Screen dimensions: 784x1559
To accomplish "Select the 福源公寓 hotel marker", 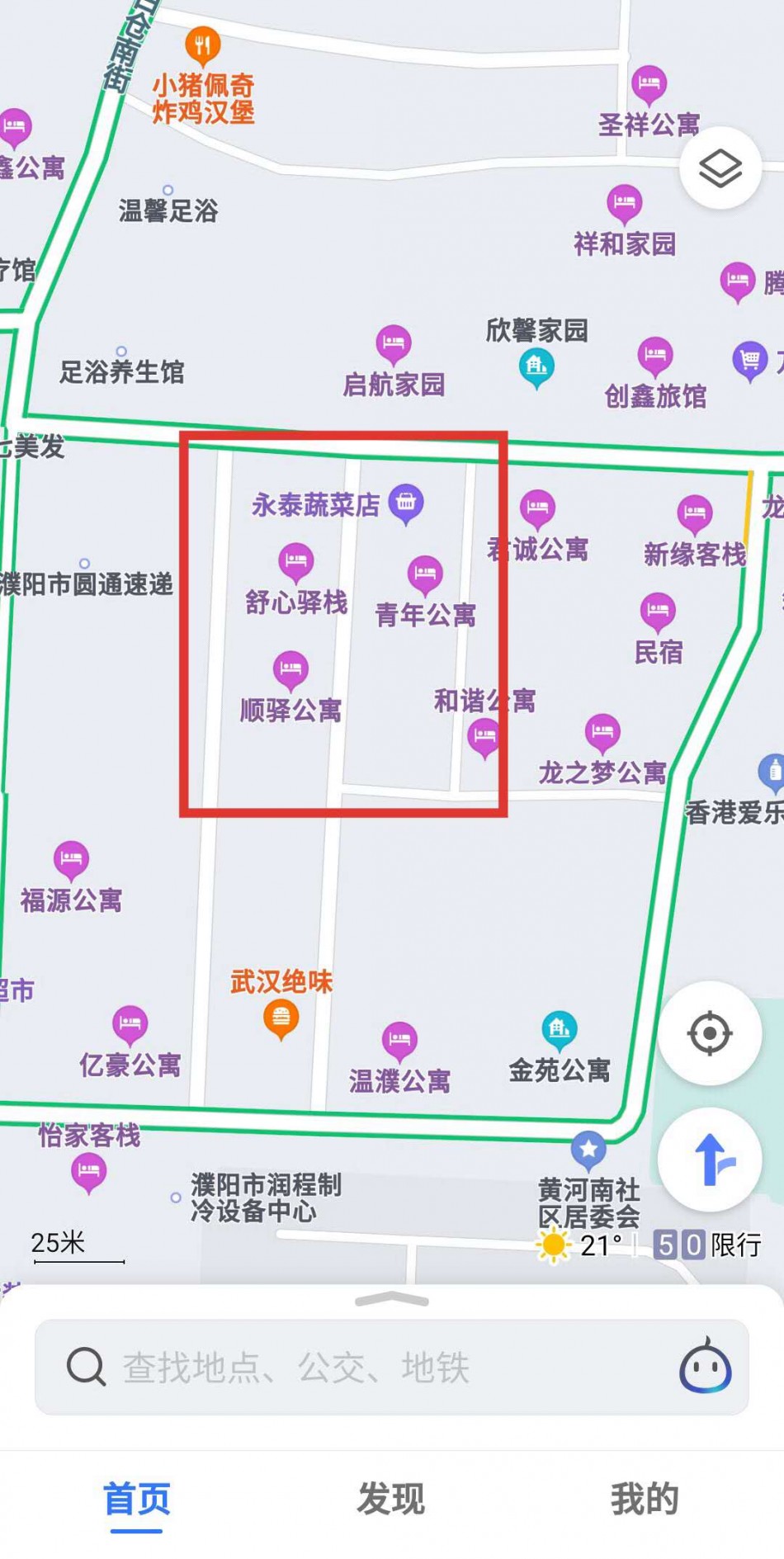I will pos(71,861).
